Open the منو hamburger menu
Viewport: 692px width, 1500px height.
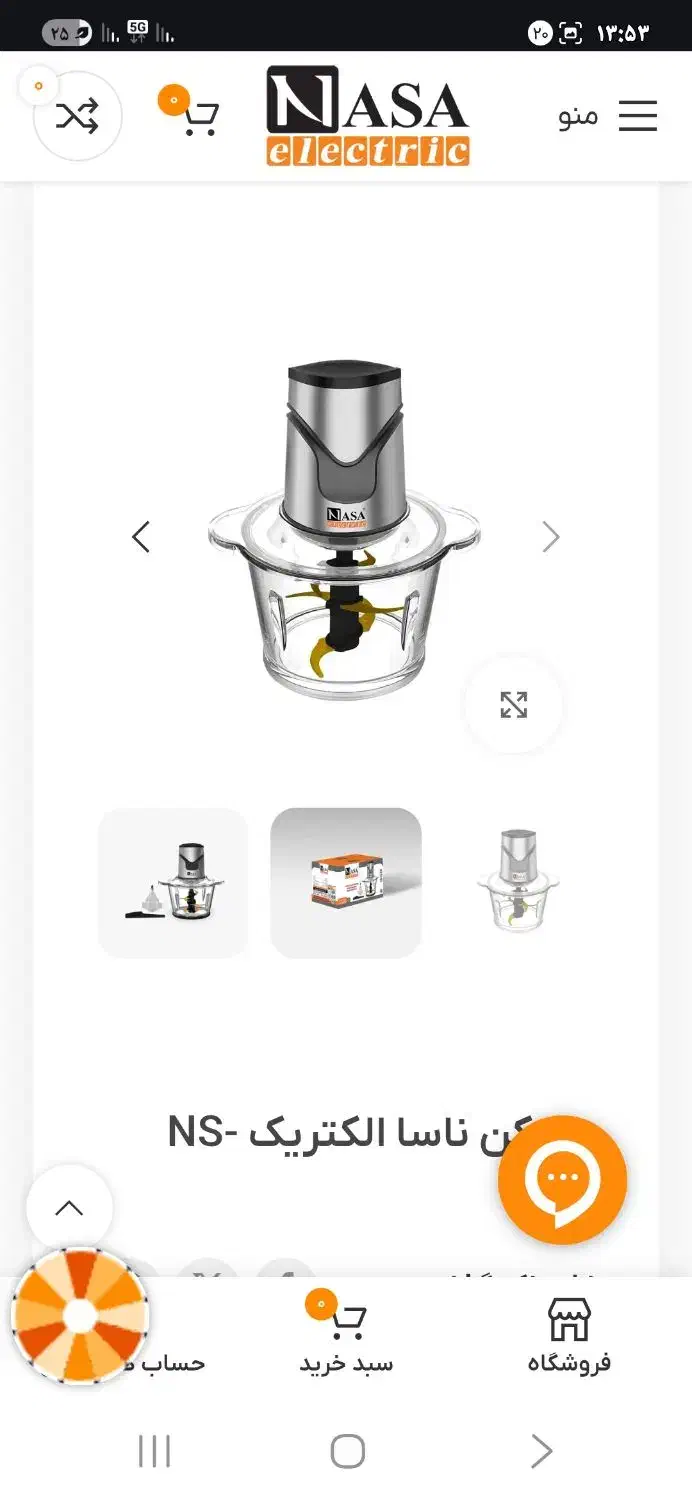click(x=608, y=116)
